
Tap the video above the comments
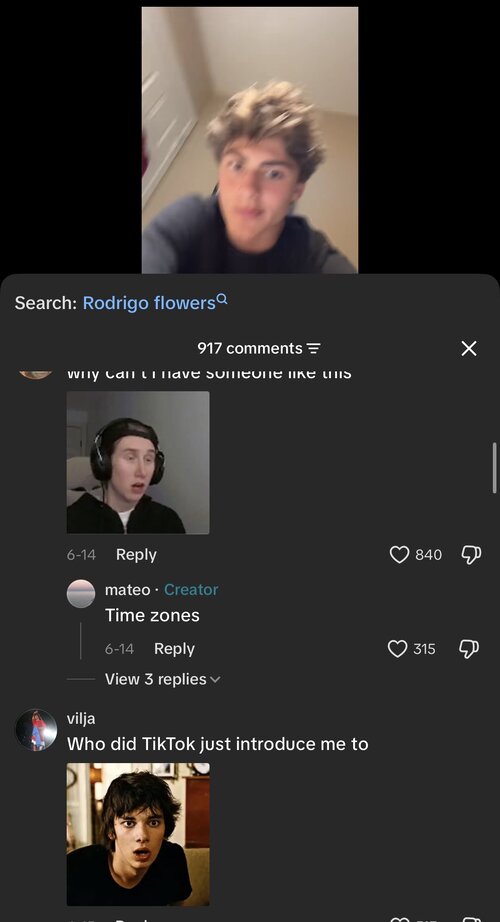pos(249,140)
